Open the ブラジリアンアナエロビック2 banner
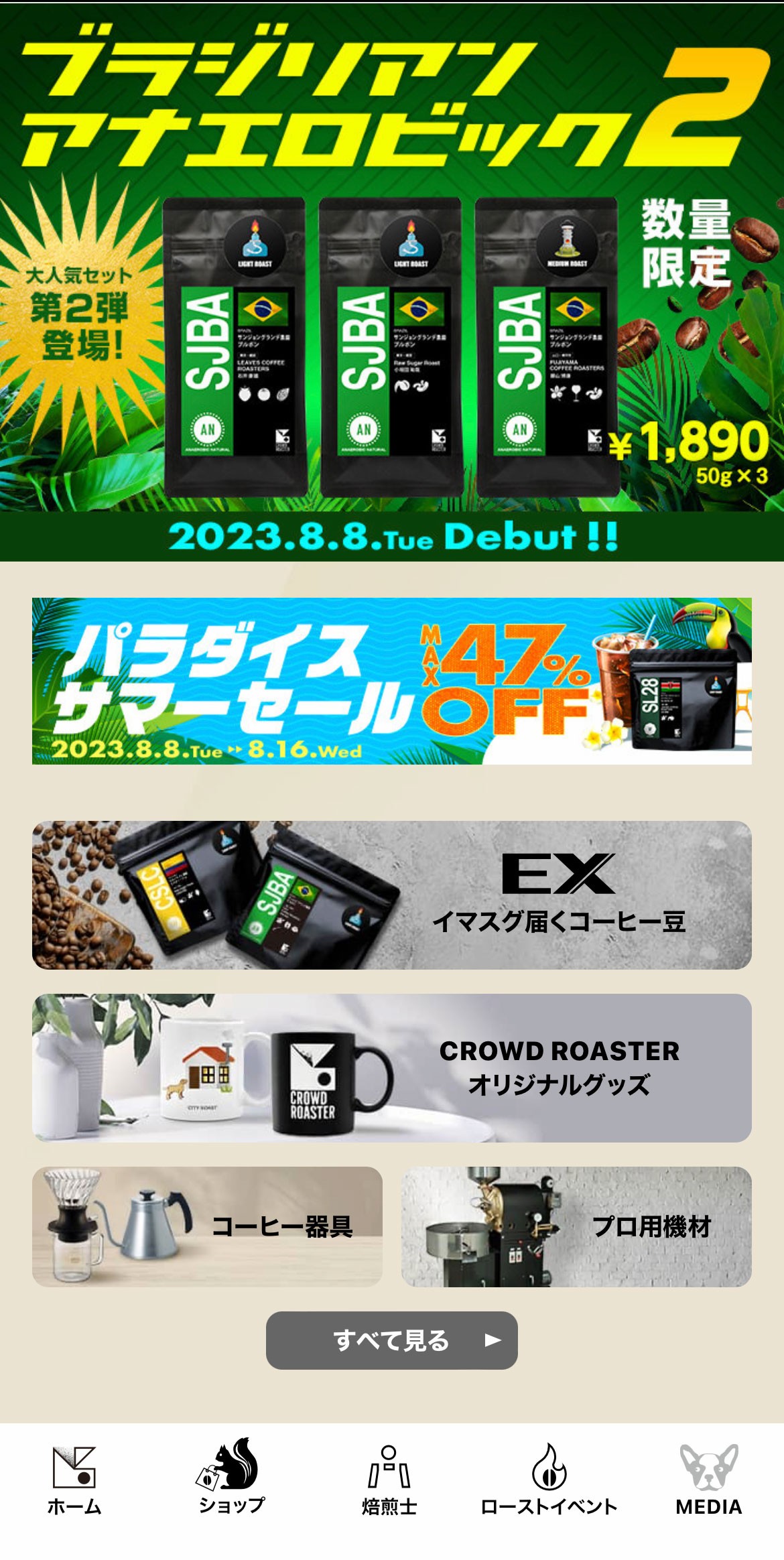This screenshot has width=784, height=1560. [x=392, y=282]
